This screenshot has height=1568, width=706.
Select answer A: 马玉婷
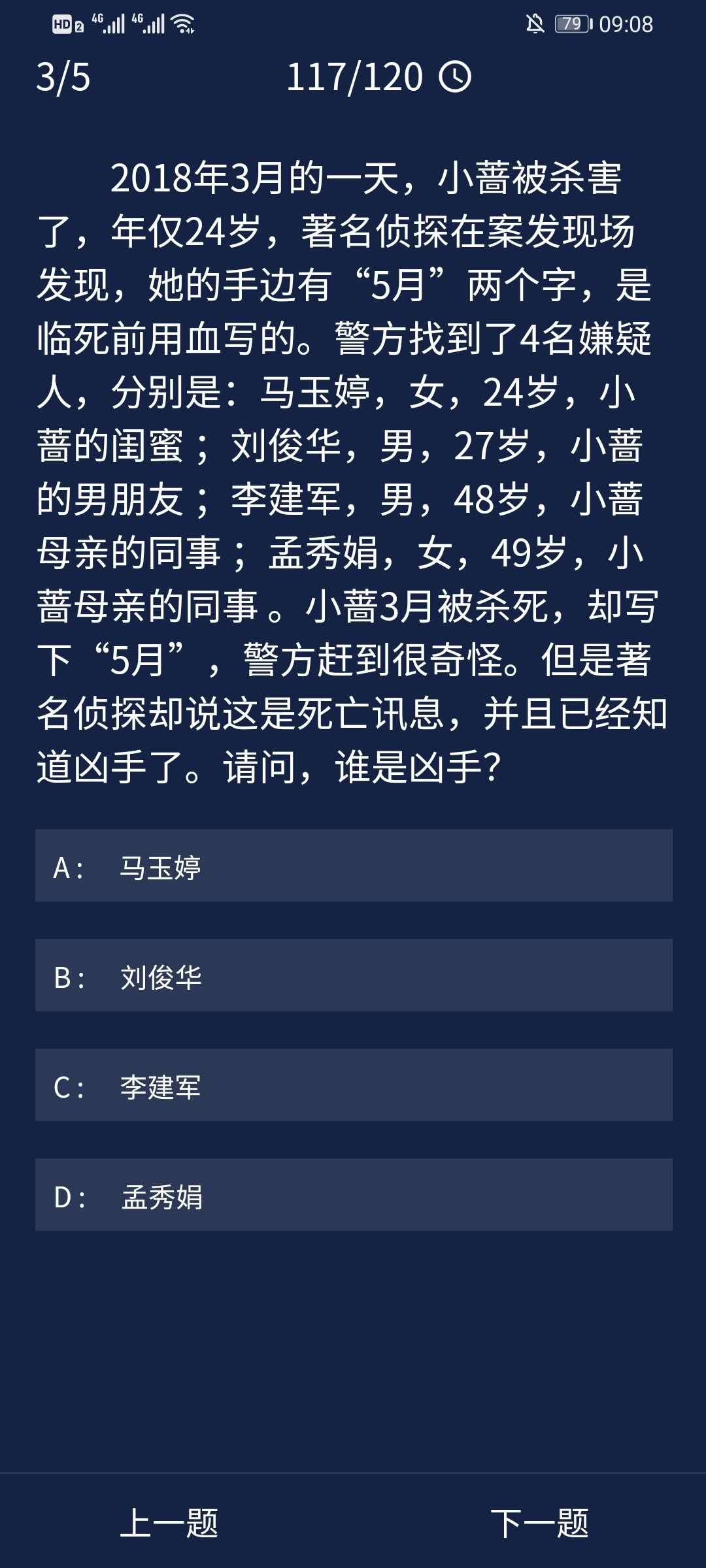click(353, 866)
